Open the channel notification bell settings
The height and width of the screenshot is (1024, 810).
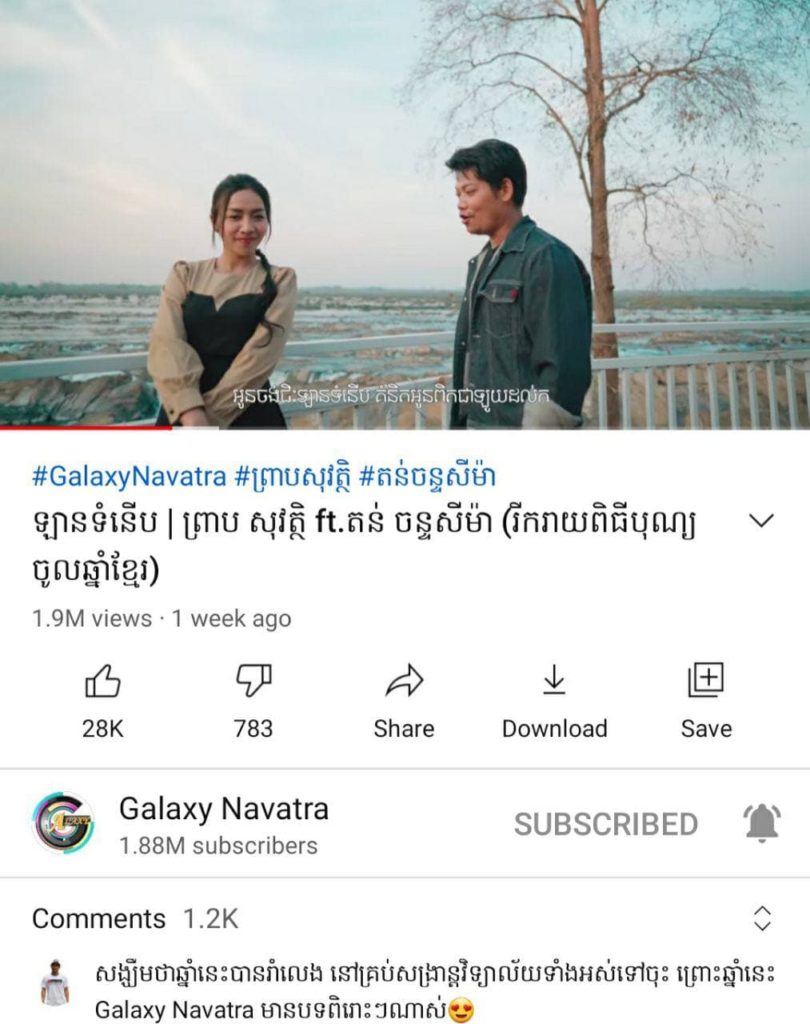(x=762, y=823)
